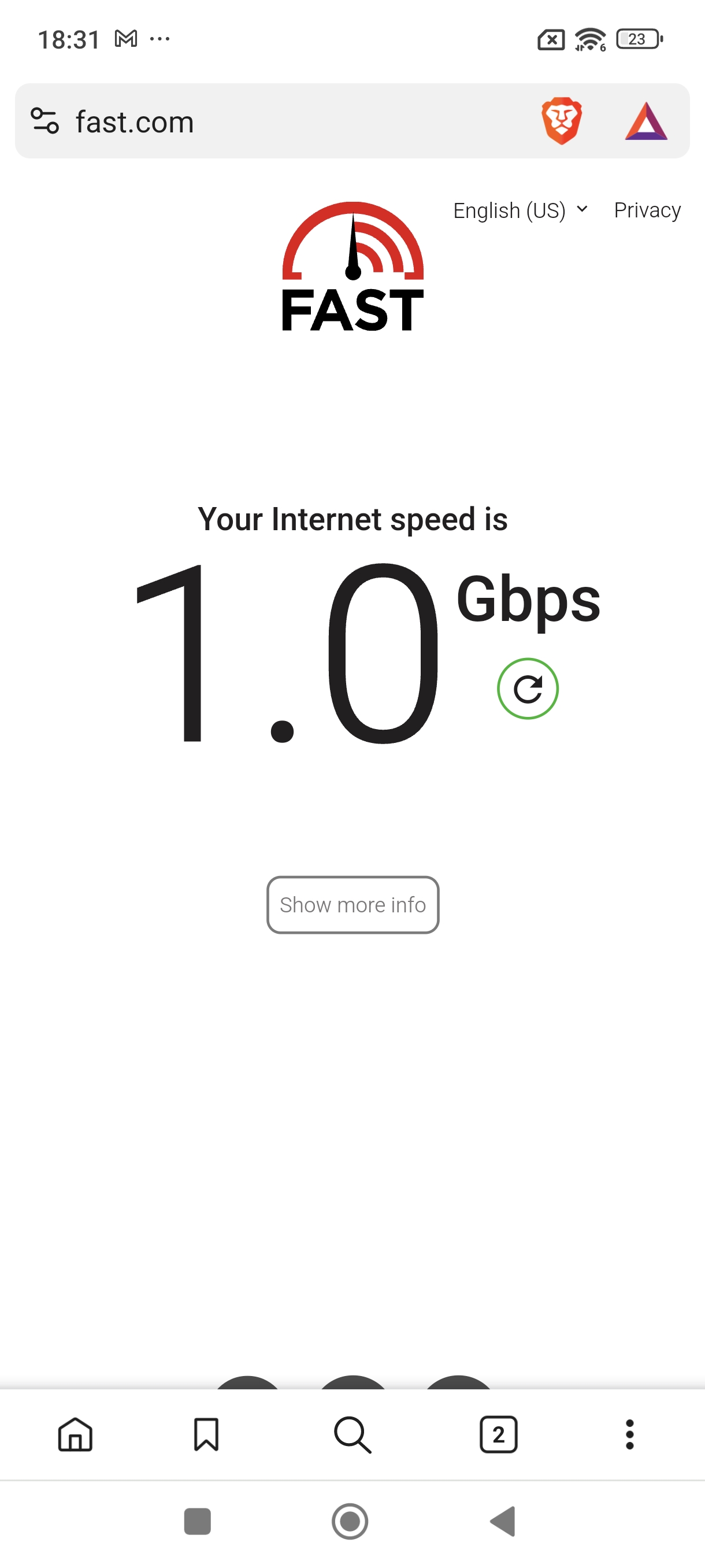Open Brave Shields lion icon
This screenshot has width=705, height=1568.
tap(561, 120)
